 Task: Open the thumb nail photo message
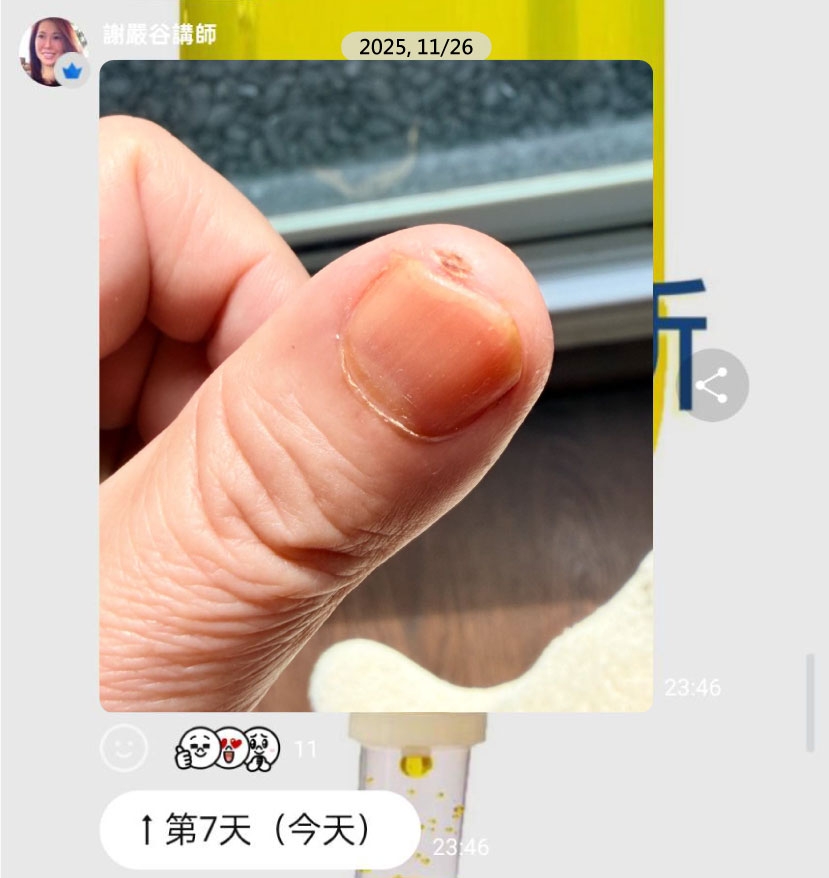375,385
